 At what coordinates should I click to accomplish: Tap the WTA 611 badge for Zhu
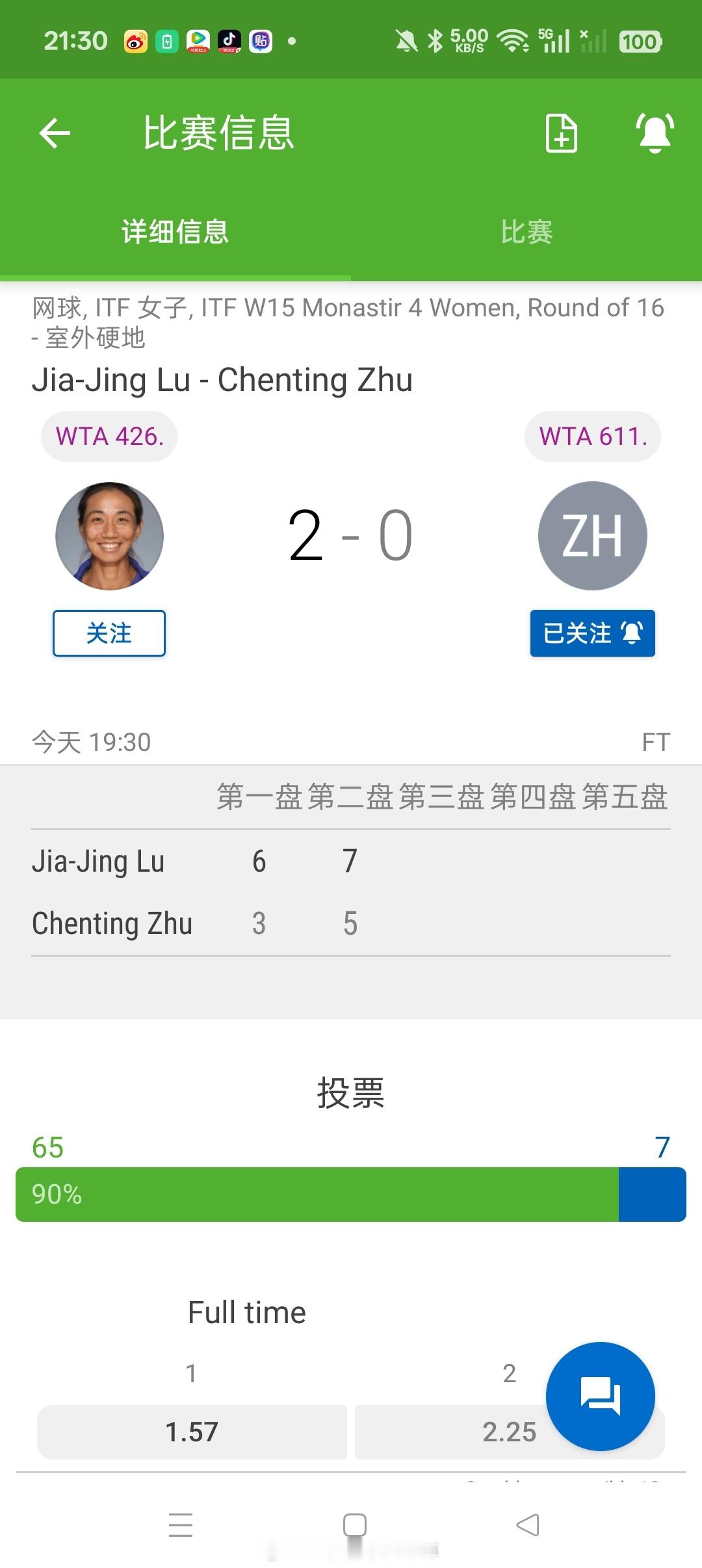click(592, 436)
